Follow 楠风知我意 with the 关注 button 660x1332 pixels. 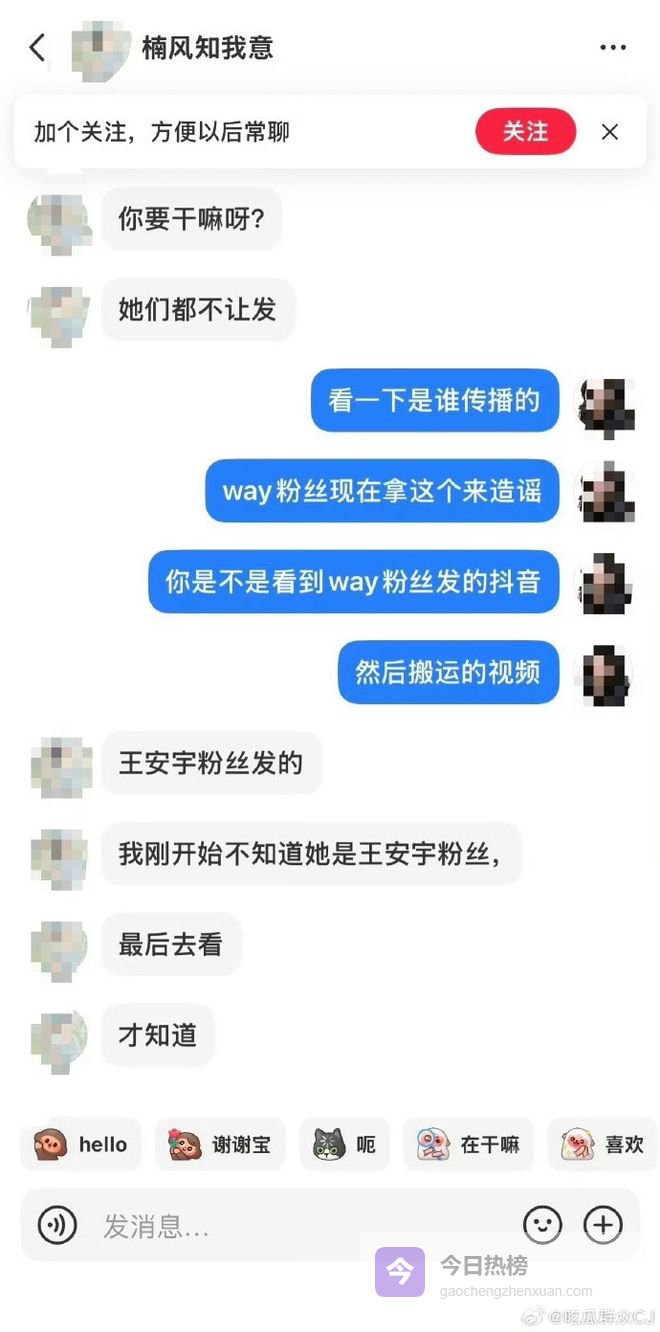click(525, 131)
